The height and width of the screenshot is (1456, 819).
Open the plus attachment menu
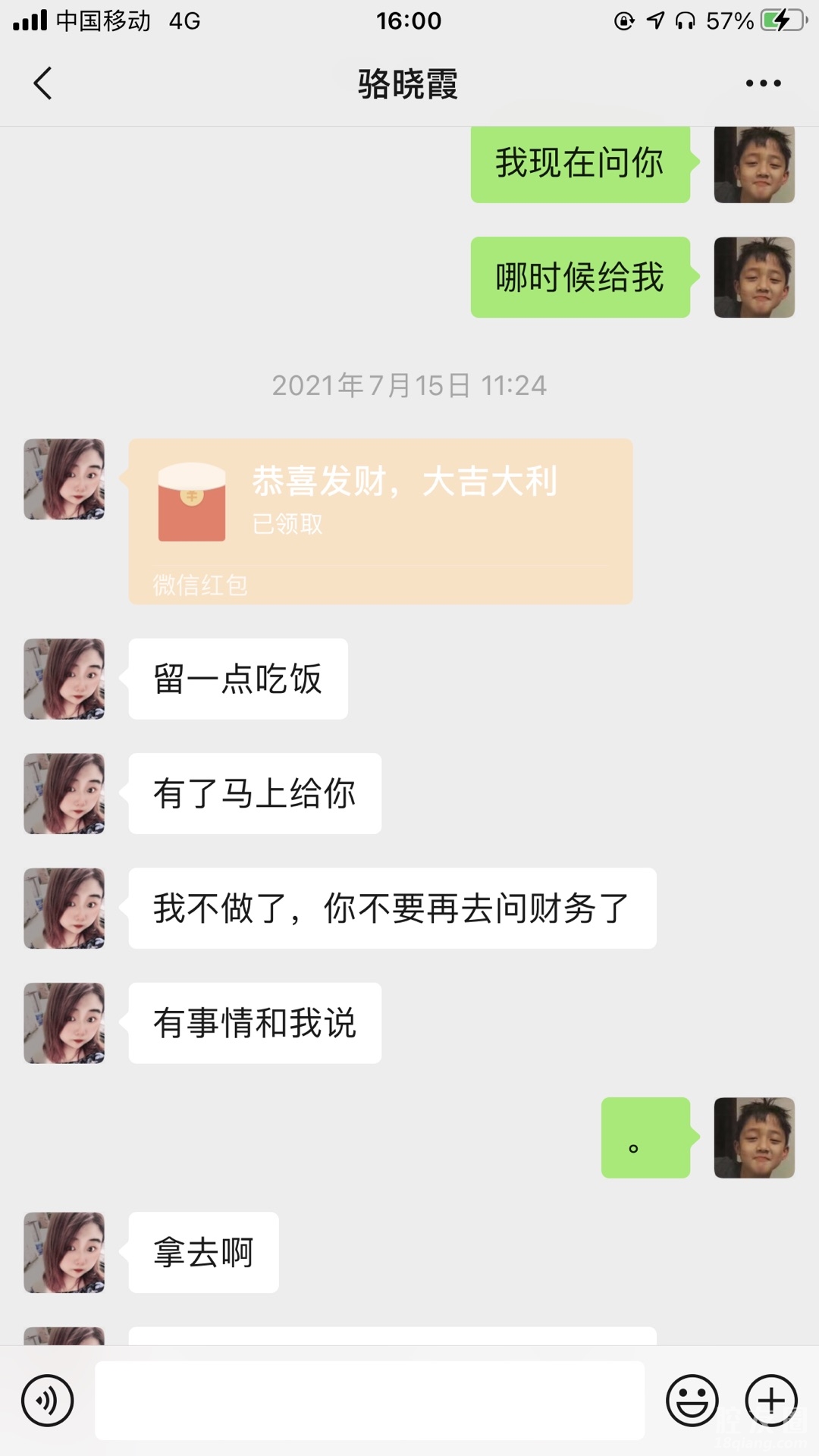click(x=771, y=1400)
